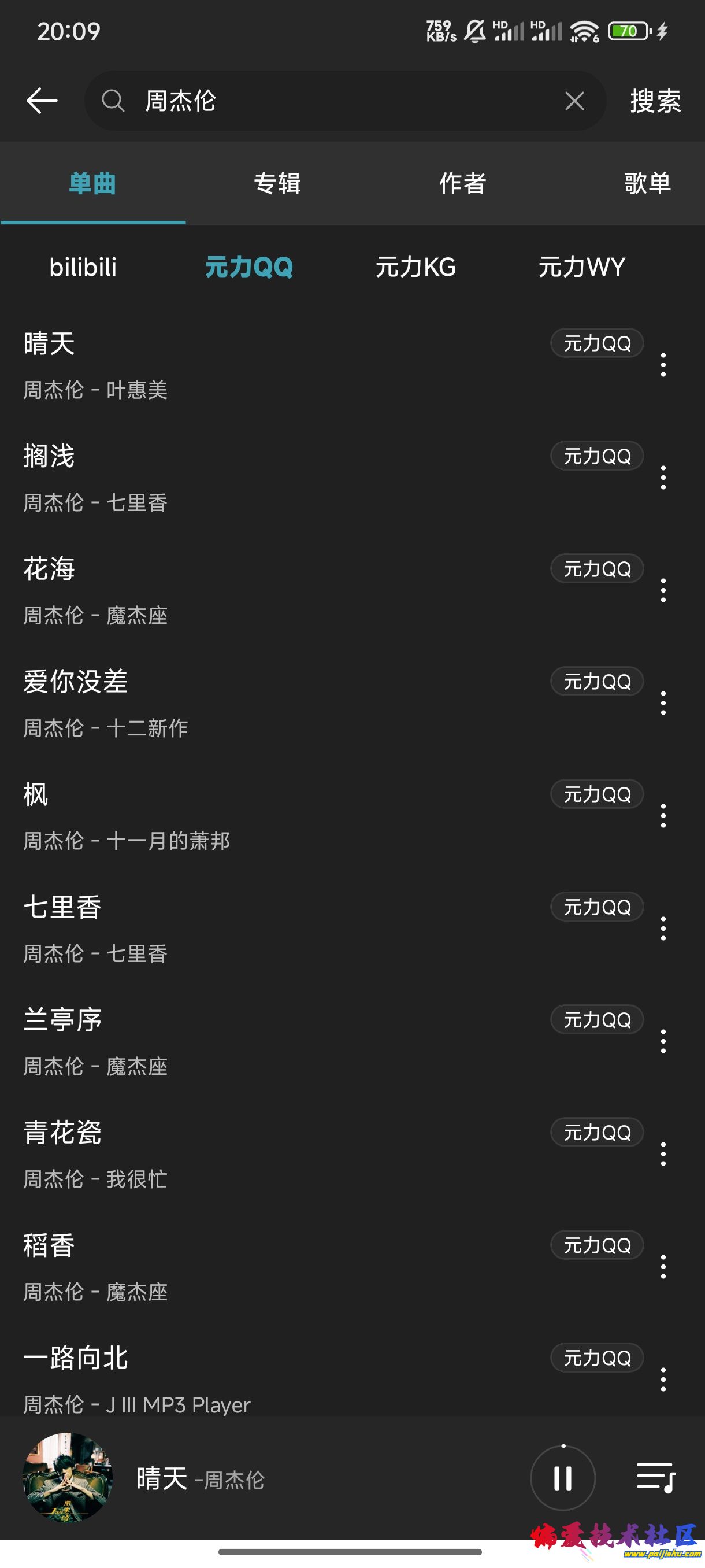Image resolution: width=705 pixels, height=1568 pixels.
Task: Pause the currently playing song 晴天
Action: point(563,1476)
